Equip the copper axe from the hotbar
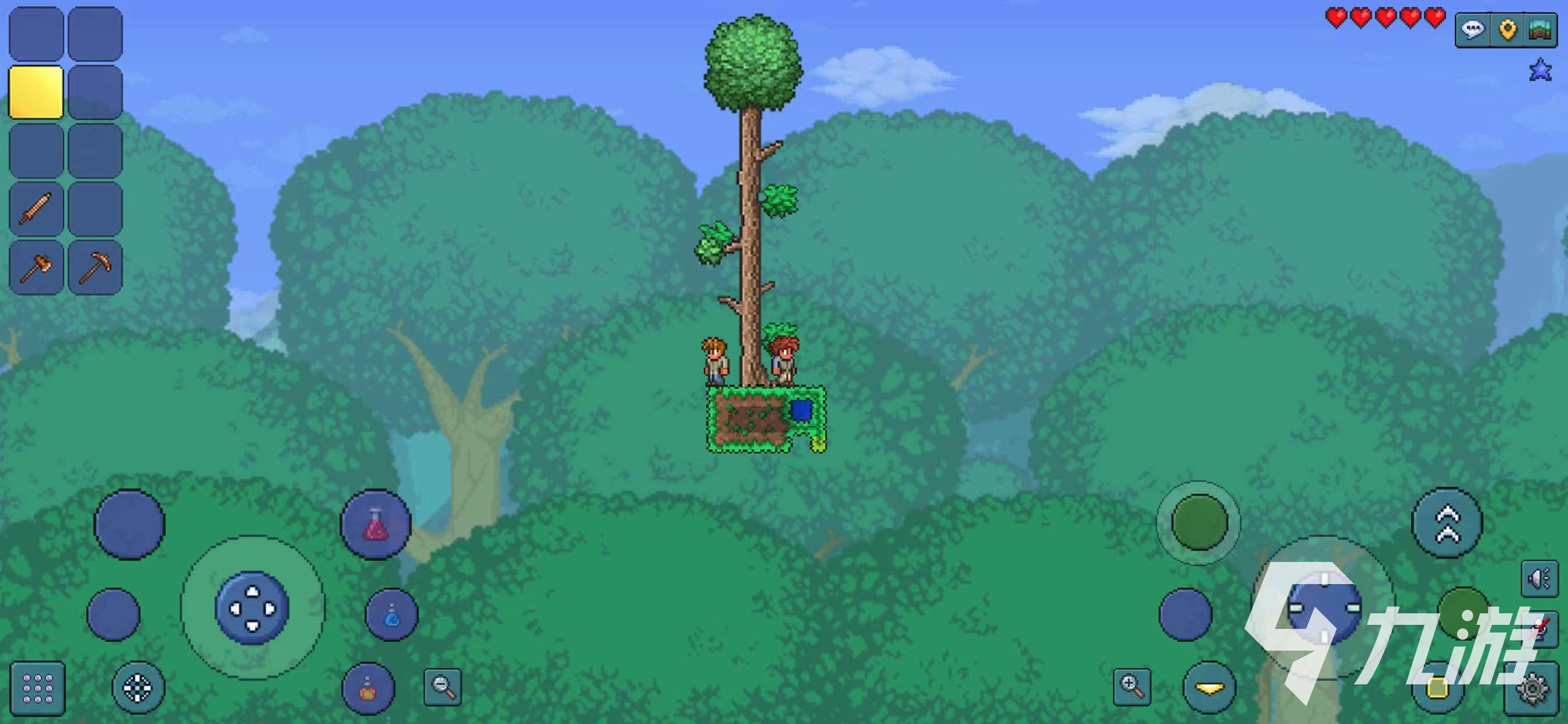 point(36,266)
